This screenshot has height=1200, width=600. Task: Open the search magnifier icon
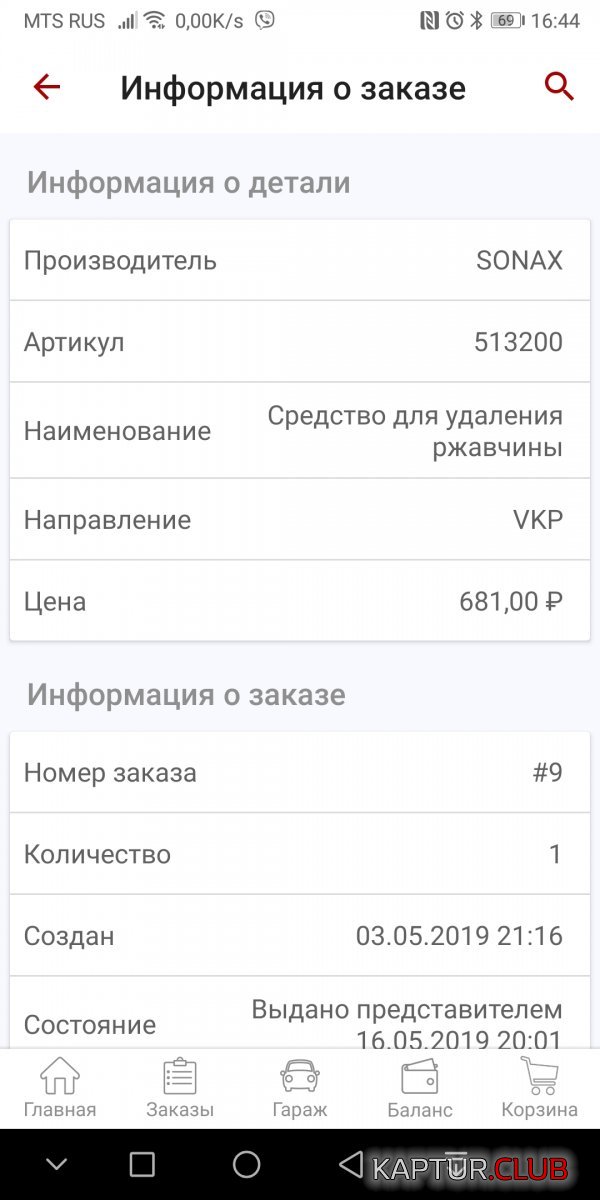click(x=559, y=87)
